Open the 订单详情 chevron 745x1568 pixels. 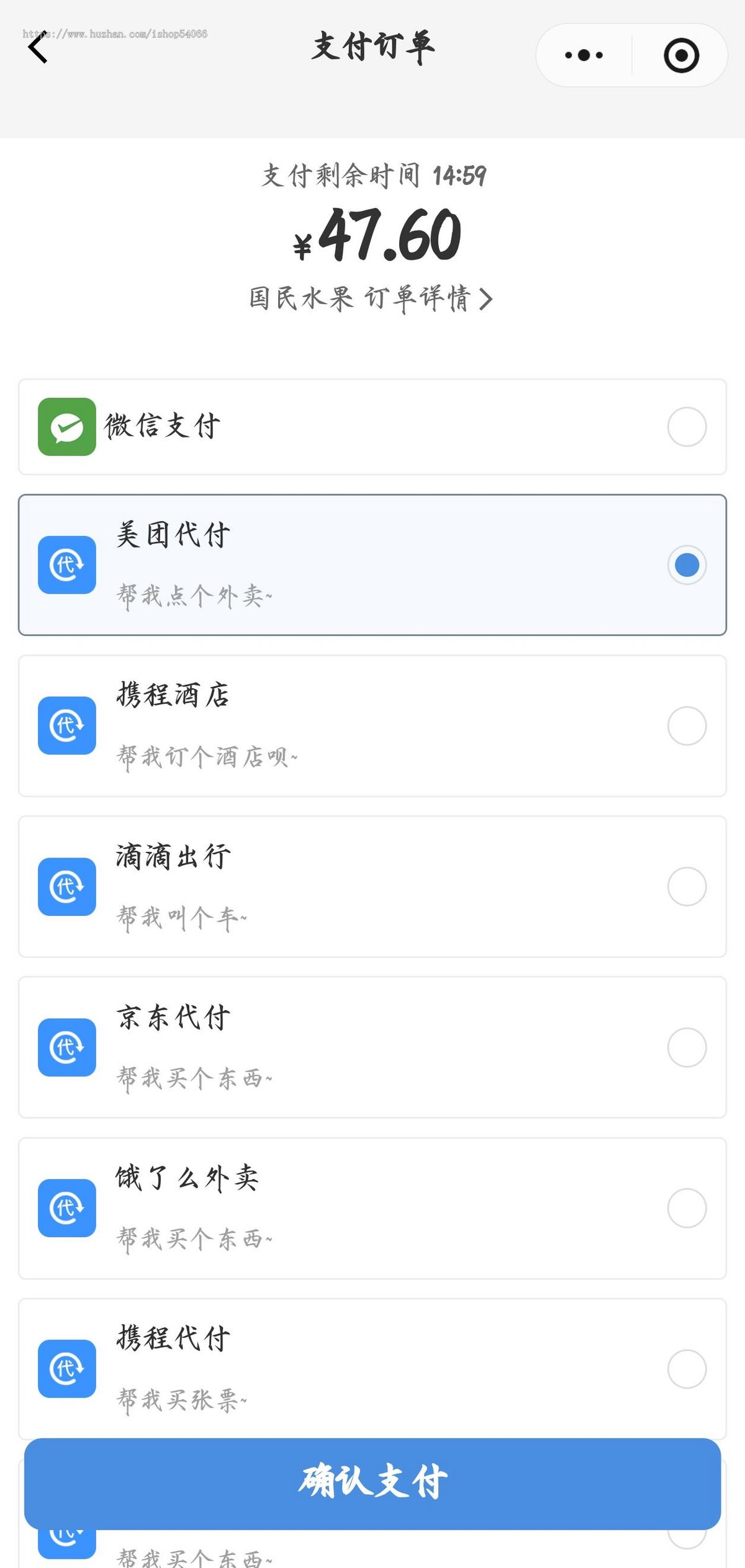(487, 299)
